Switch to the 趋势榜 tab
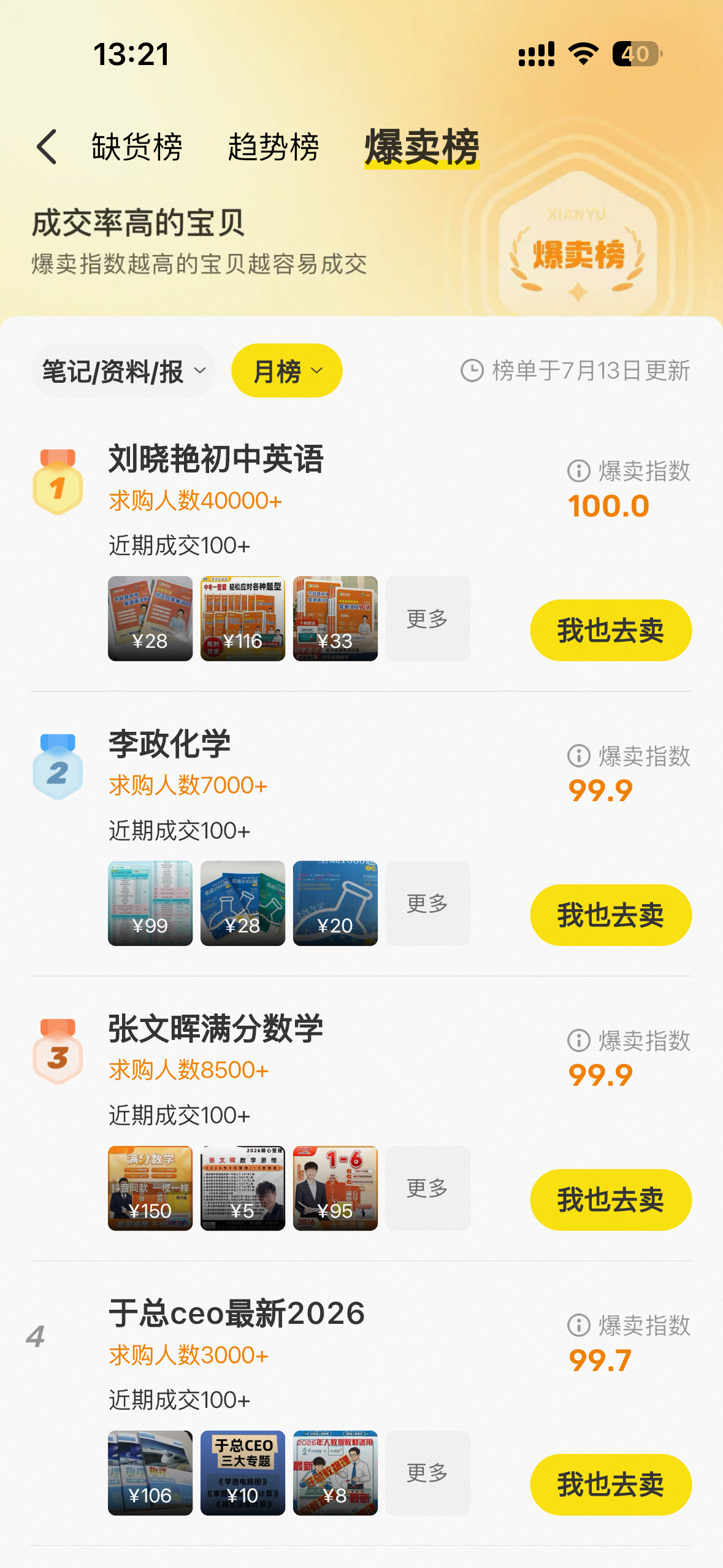723x1568 pixels. tap(274, 147)
